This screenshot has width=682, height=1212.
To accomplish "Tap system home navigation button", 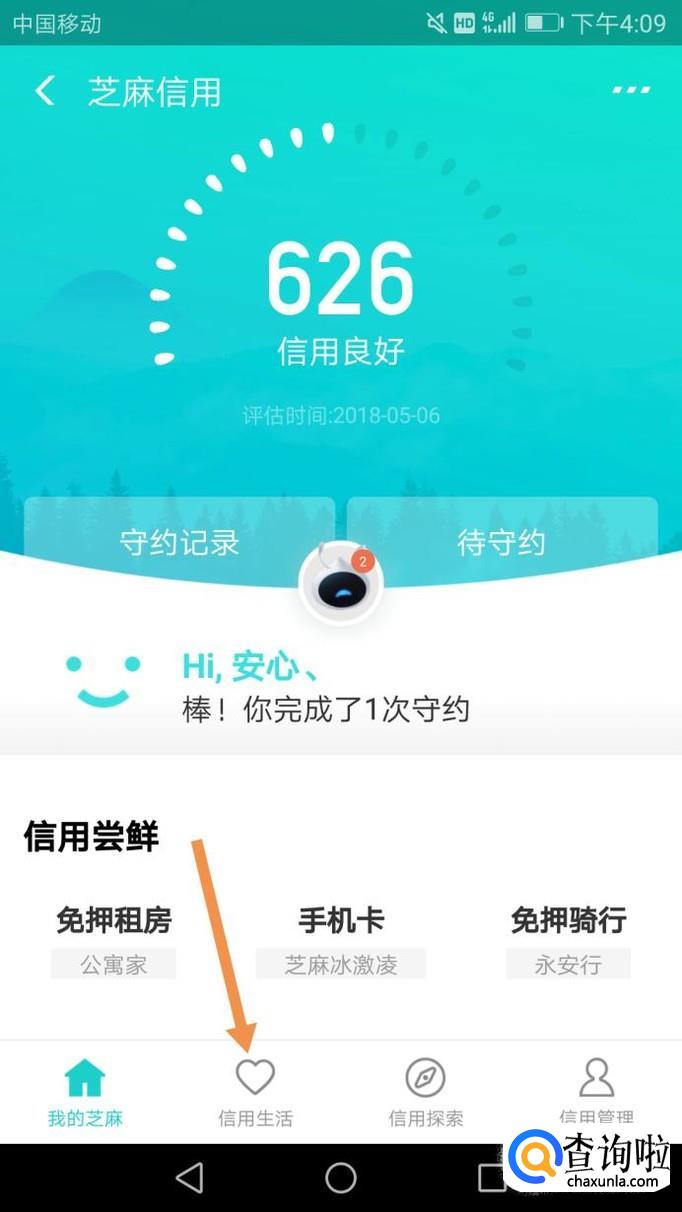I will pos(341,1178).
